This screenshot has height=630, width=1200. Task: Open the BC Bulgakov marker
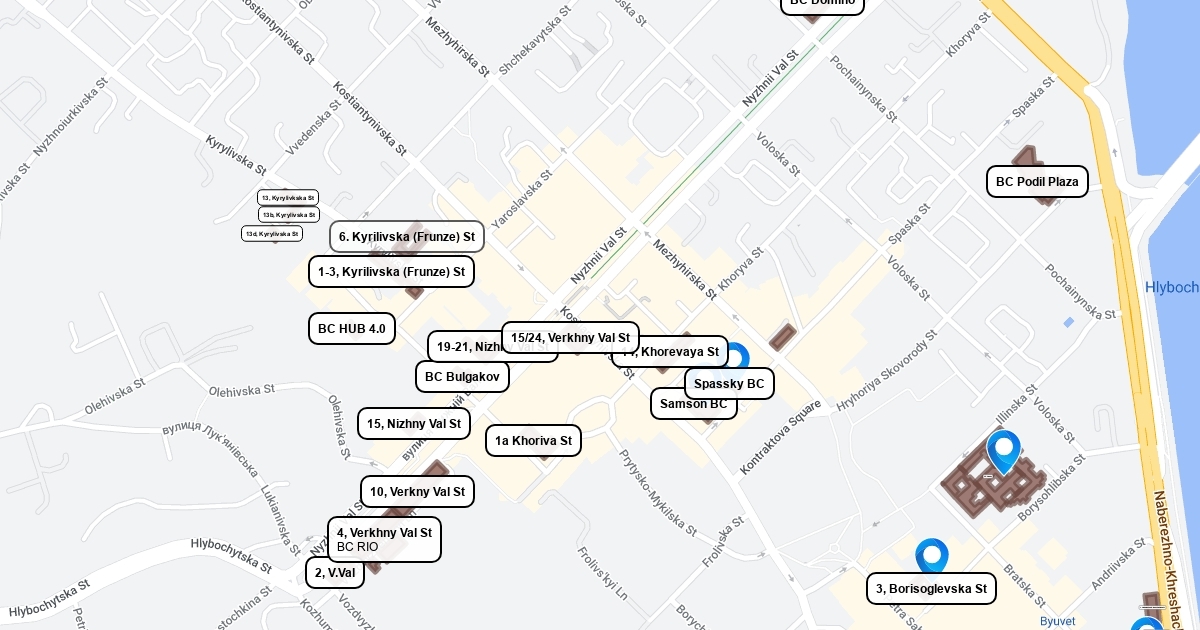tap(462, 376)
